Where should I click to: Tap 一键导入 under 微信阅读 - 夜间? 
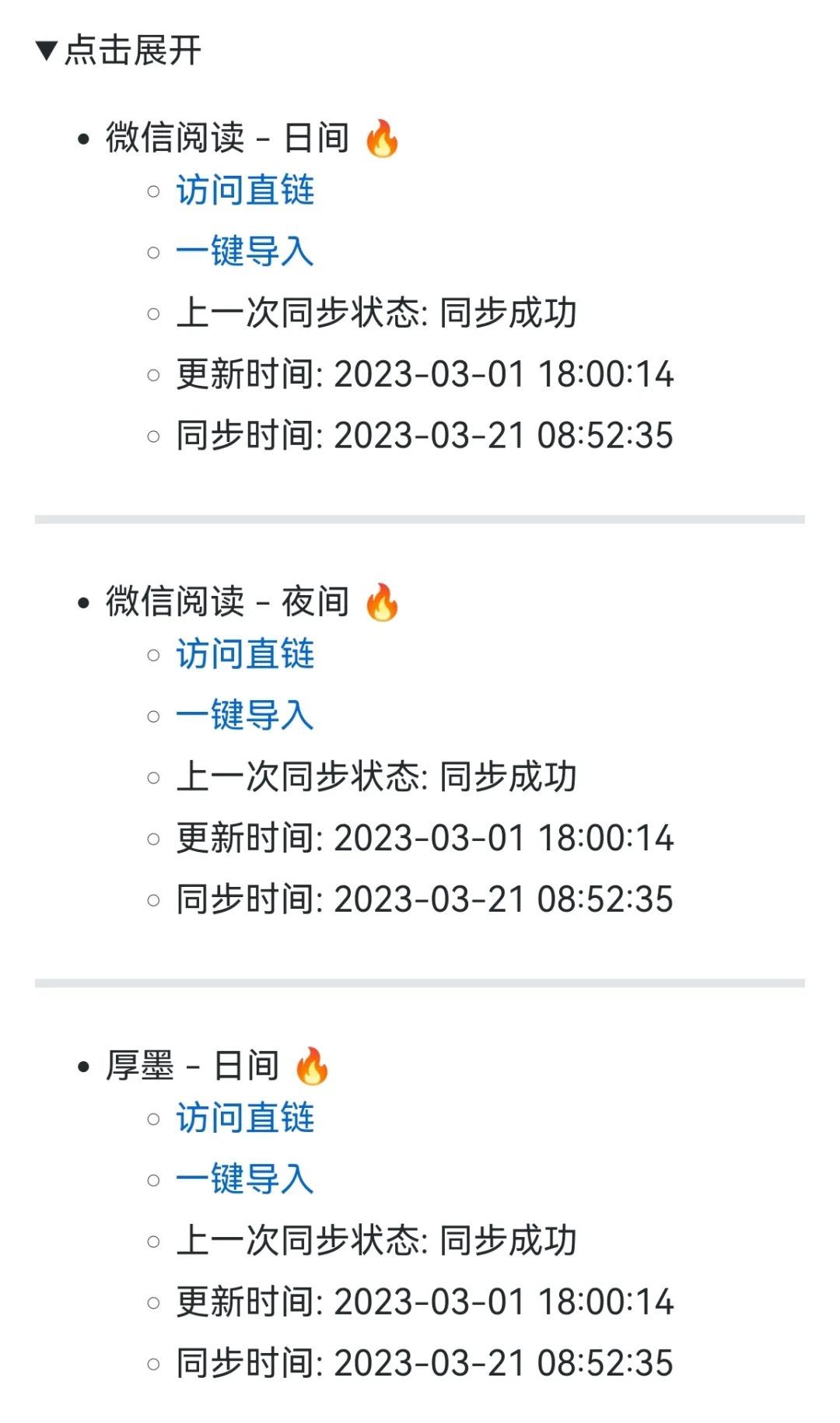[x=245, y=716]
